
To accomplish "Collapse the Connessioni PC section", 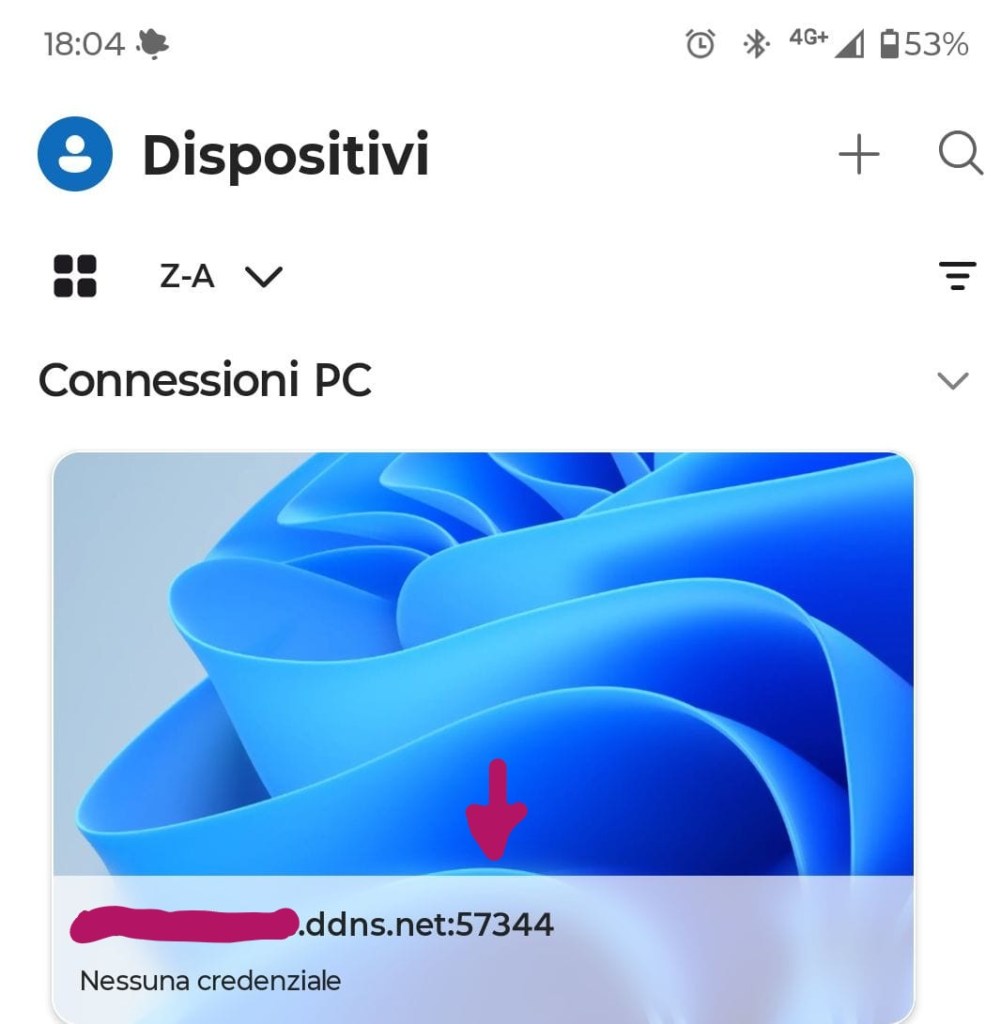I will tap(953, 380).
